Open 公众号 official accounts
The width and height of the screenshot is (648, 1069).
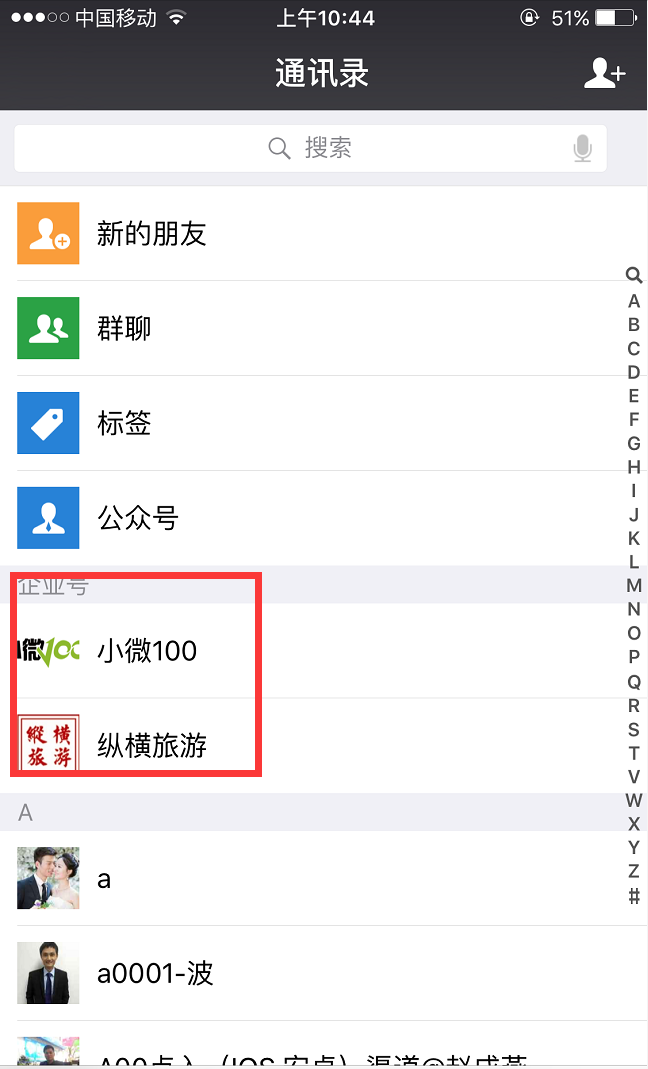pos(324,517)
